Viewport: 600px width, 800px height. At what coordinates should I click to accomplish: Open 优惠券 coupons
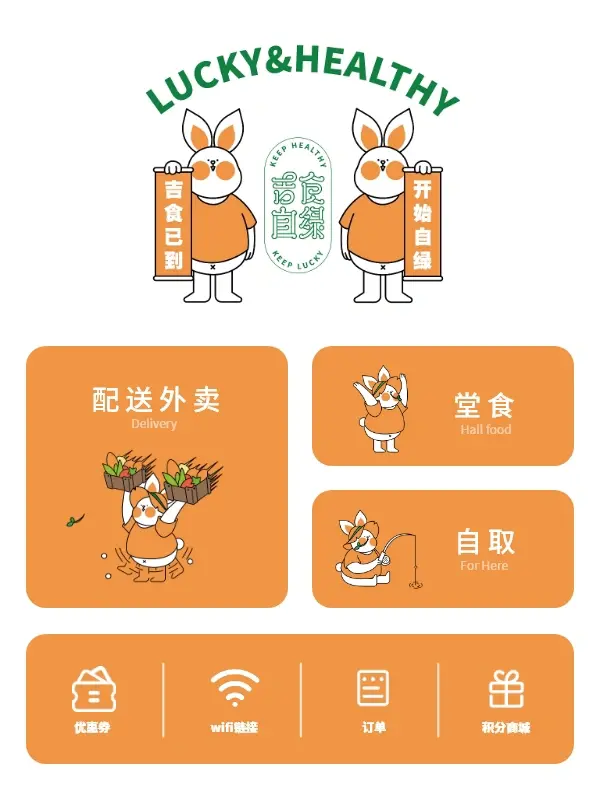(93, 700)
